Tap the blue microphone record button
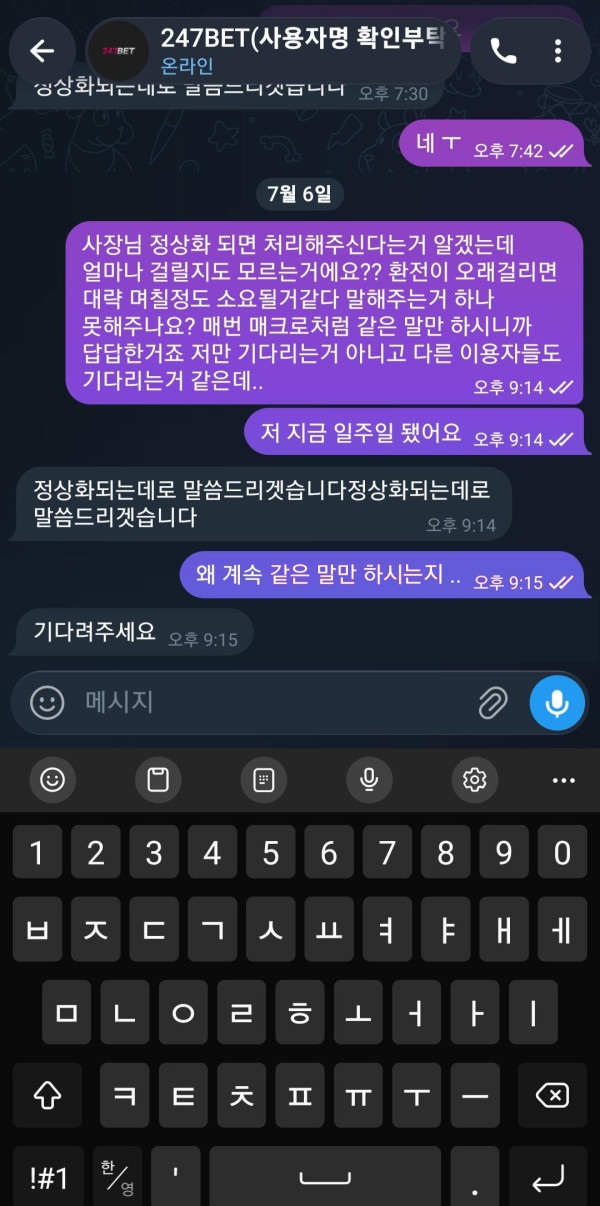600x1206 pixels. pyautogui.click(x=557, y=703)
